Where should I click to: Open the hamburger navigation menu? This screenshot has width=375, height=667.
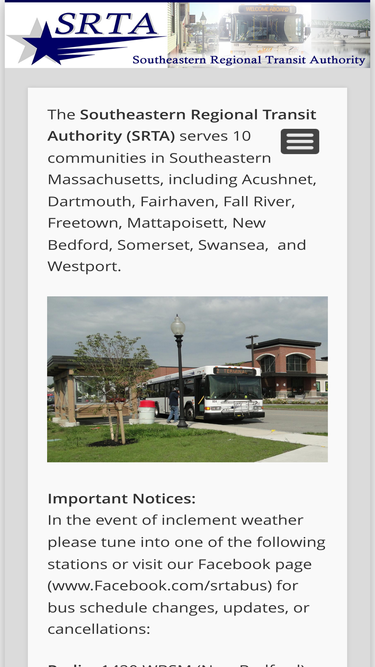(300, 141)
